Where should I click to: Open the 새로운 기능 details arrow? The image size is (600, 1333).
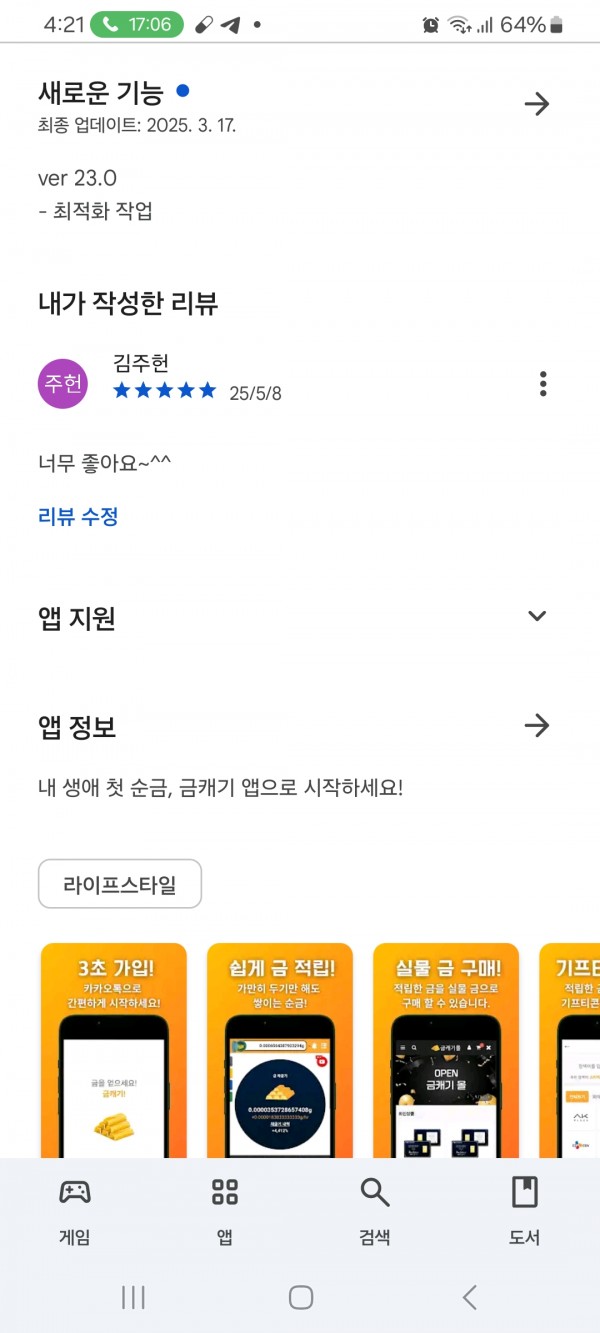(537, 104)
